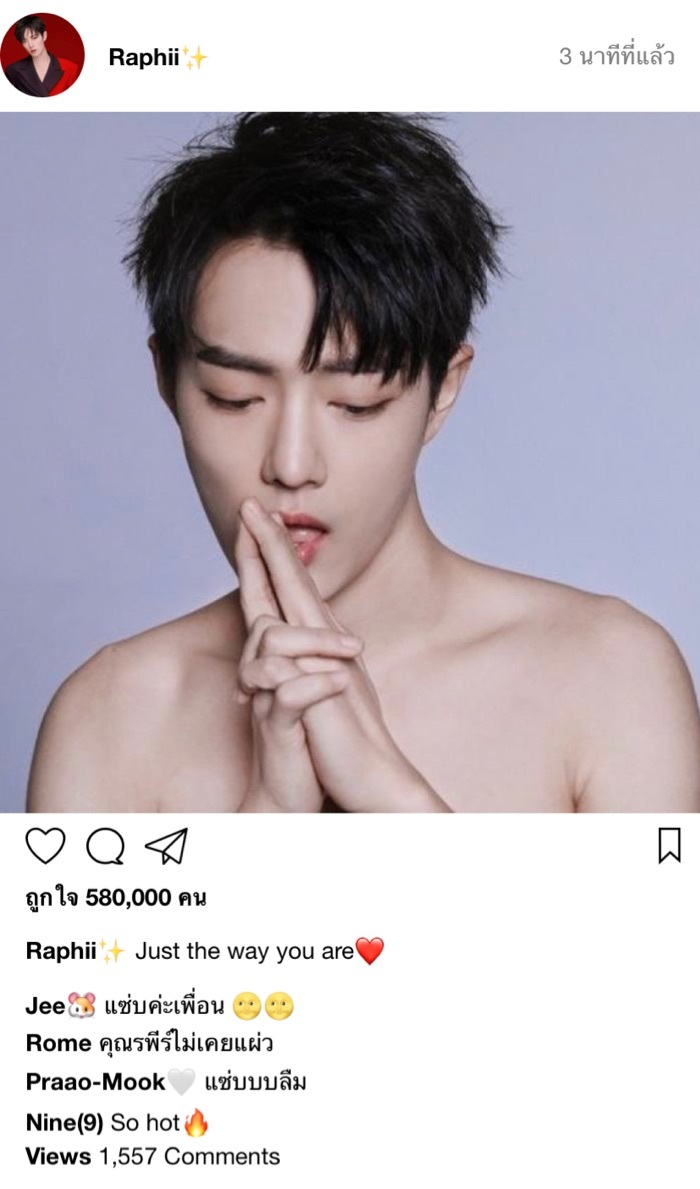
Task: Open the post photo
Action: pyautogui.click(x=350, y=462)
